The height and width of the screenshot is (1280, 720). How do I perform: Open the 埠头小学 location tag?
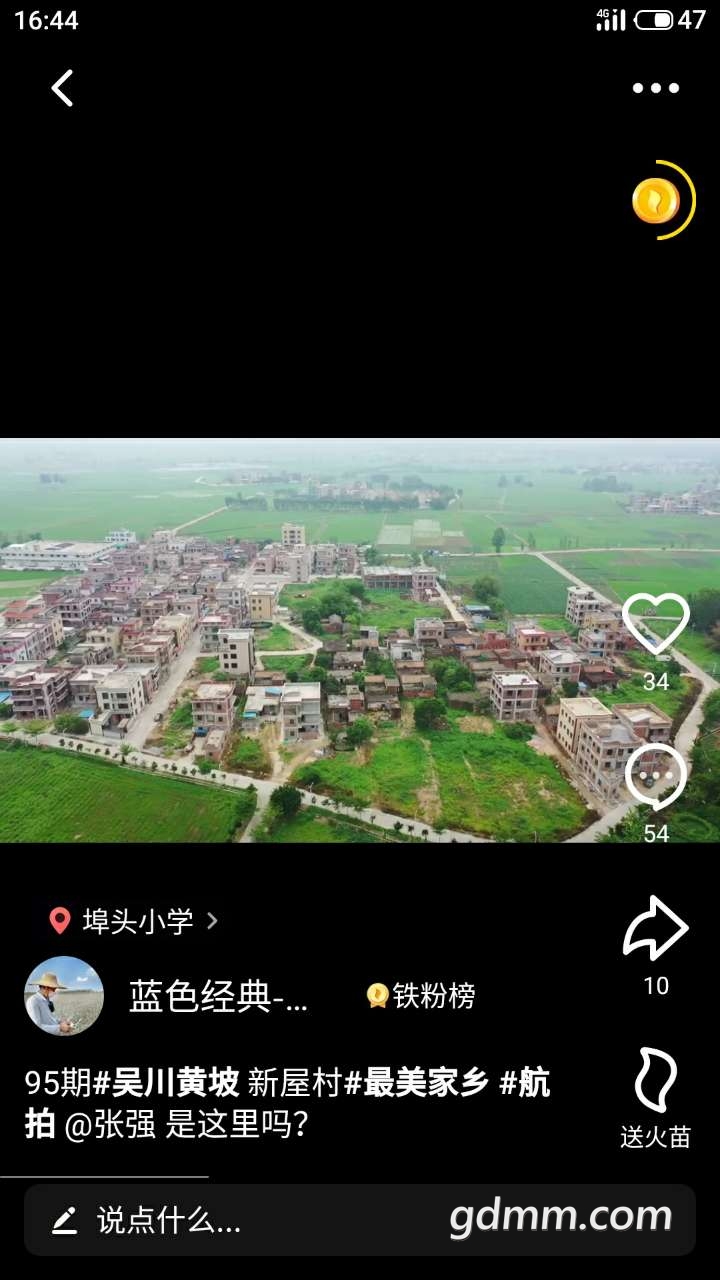136,921
